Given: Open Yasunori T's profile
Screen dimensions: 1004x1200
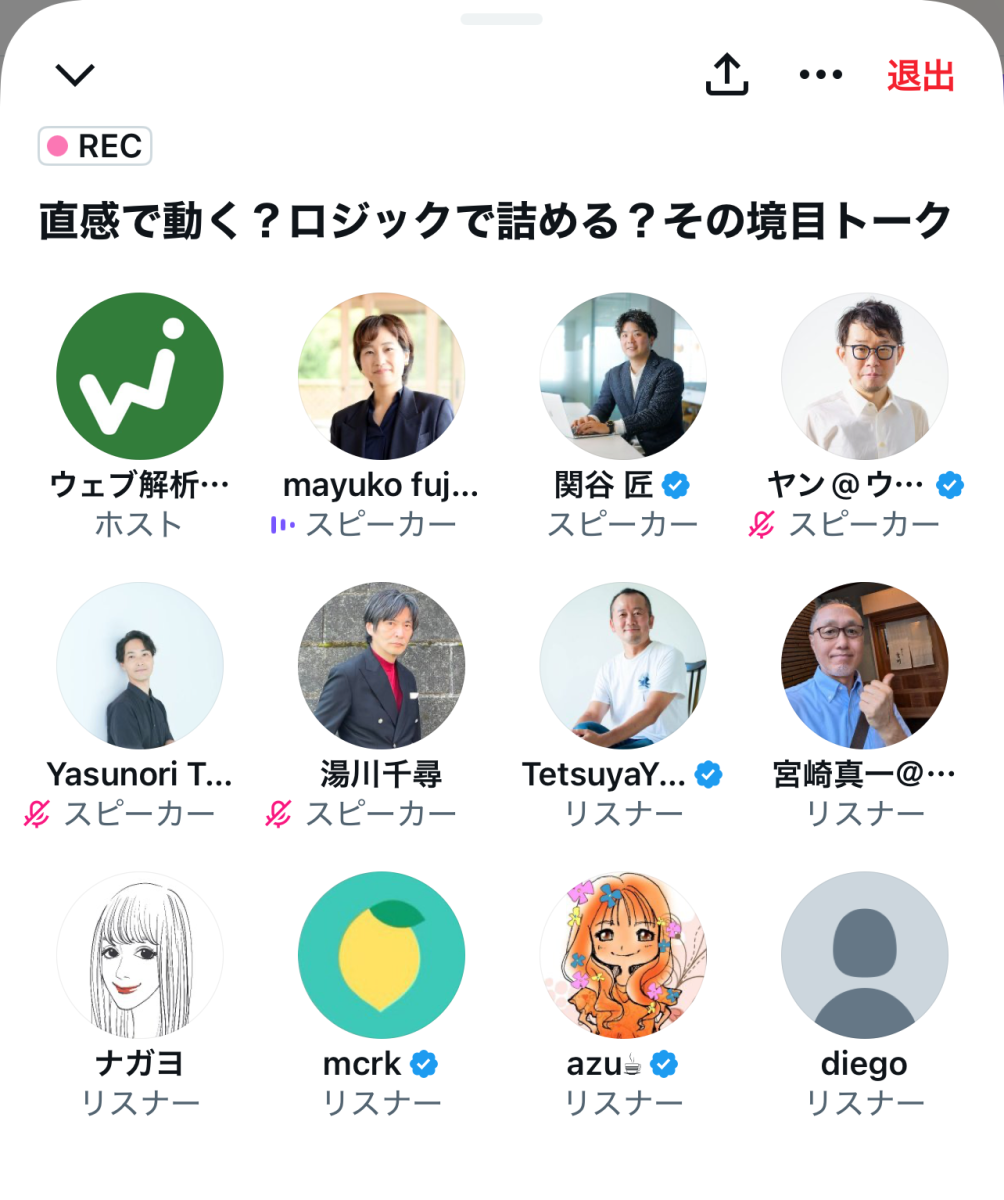Looking at the screenshot, I should 140,666.
